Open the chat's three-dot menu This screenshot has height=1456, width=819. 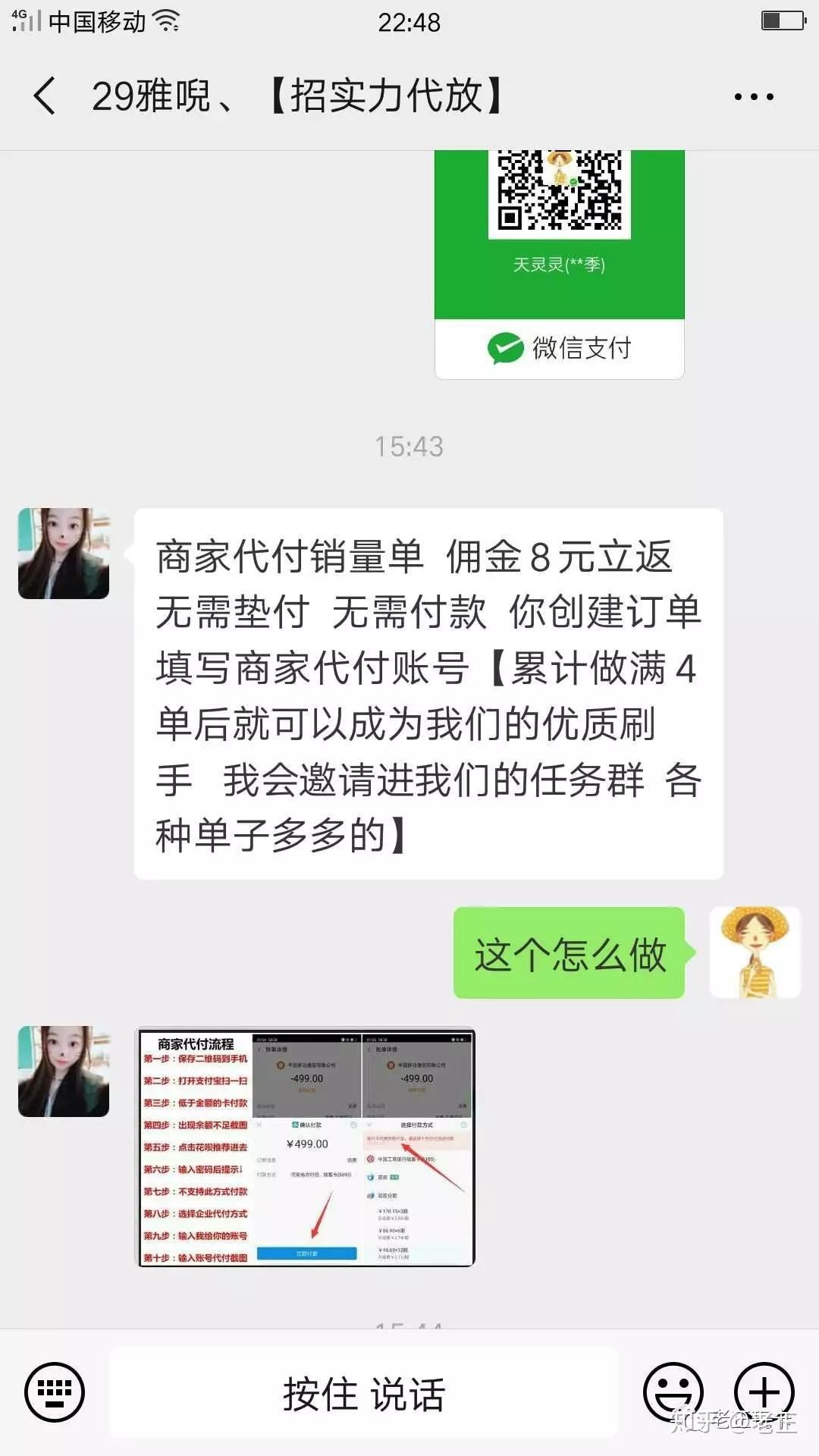coord(754,97)
